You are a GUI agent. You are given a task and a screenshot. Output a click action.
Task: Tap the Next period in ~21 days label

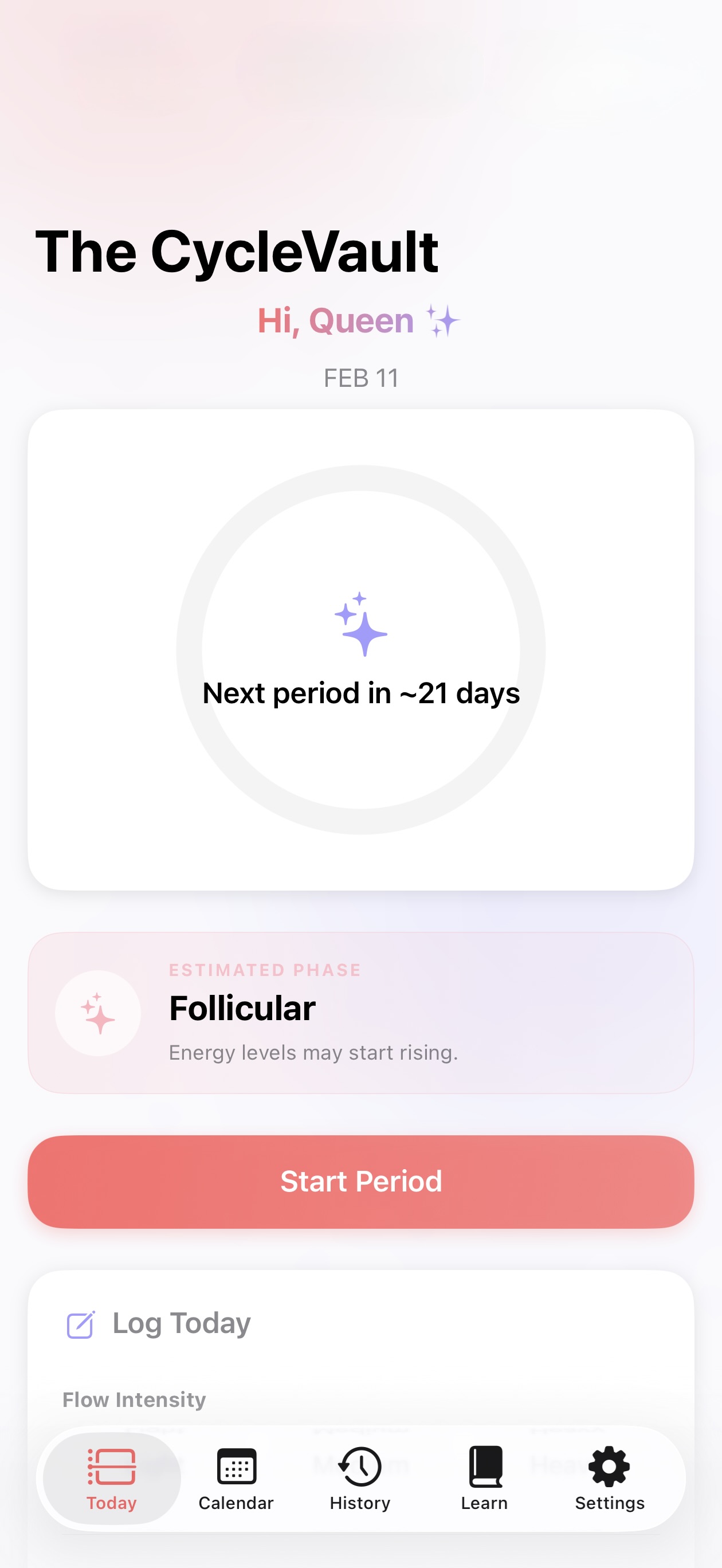pyautogui.click(x=361, y=693)
